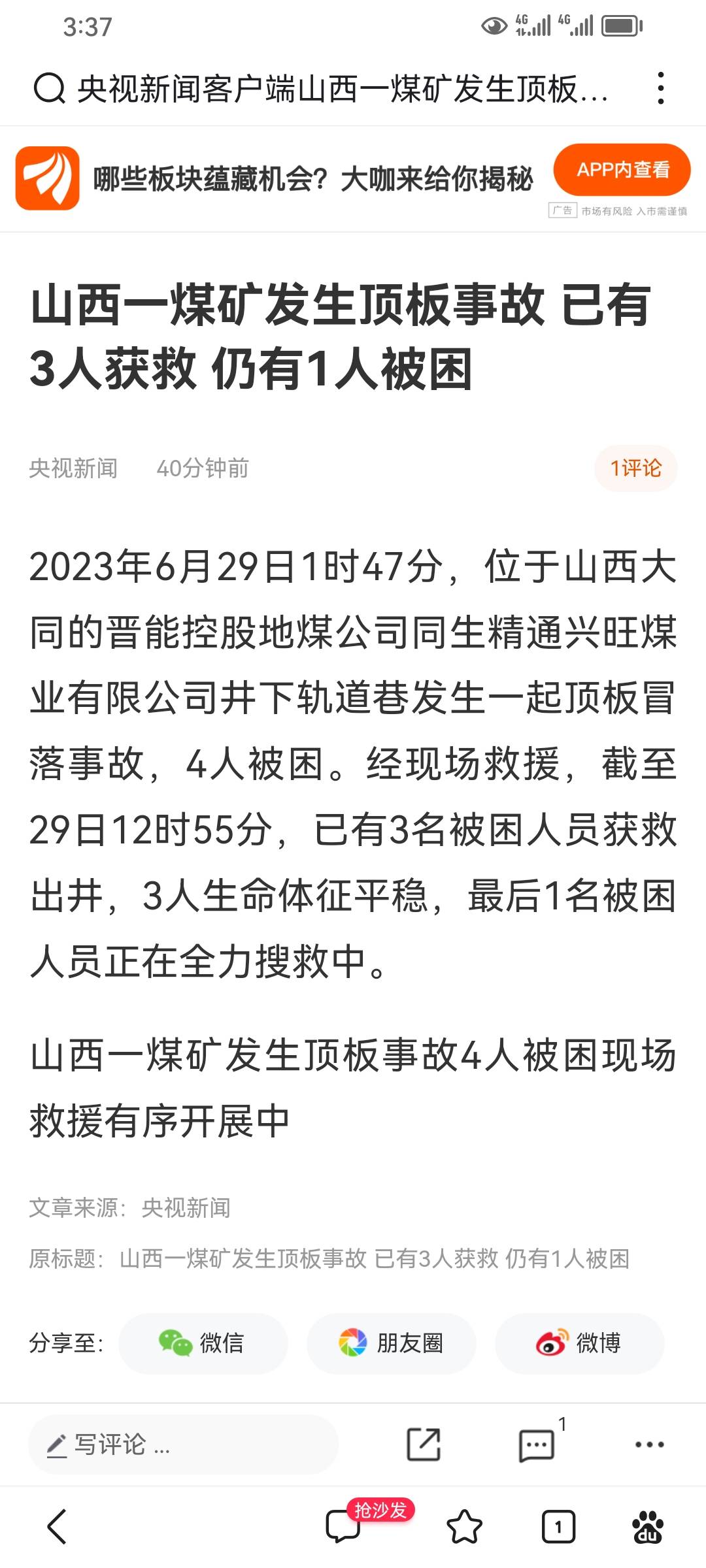Go to Baidu home via paw icon
The width and height of the screenshot is (706, 1568).
click(x=647, y=1527)
